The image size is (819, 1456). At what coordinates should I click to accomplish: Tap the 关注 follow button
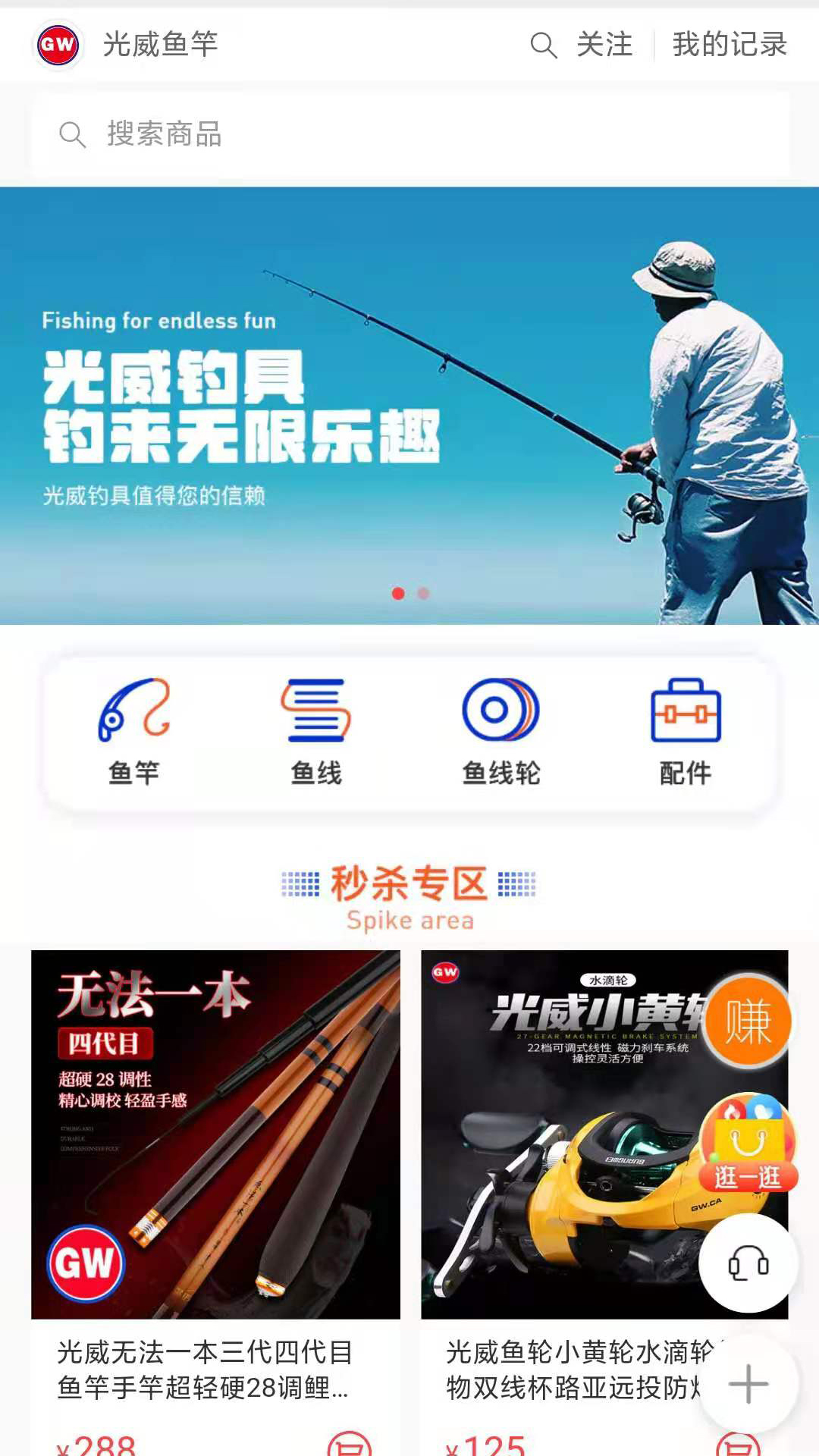pyautogui.click(x=604, y=45)
